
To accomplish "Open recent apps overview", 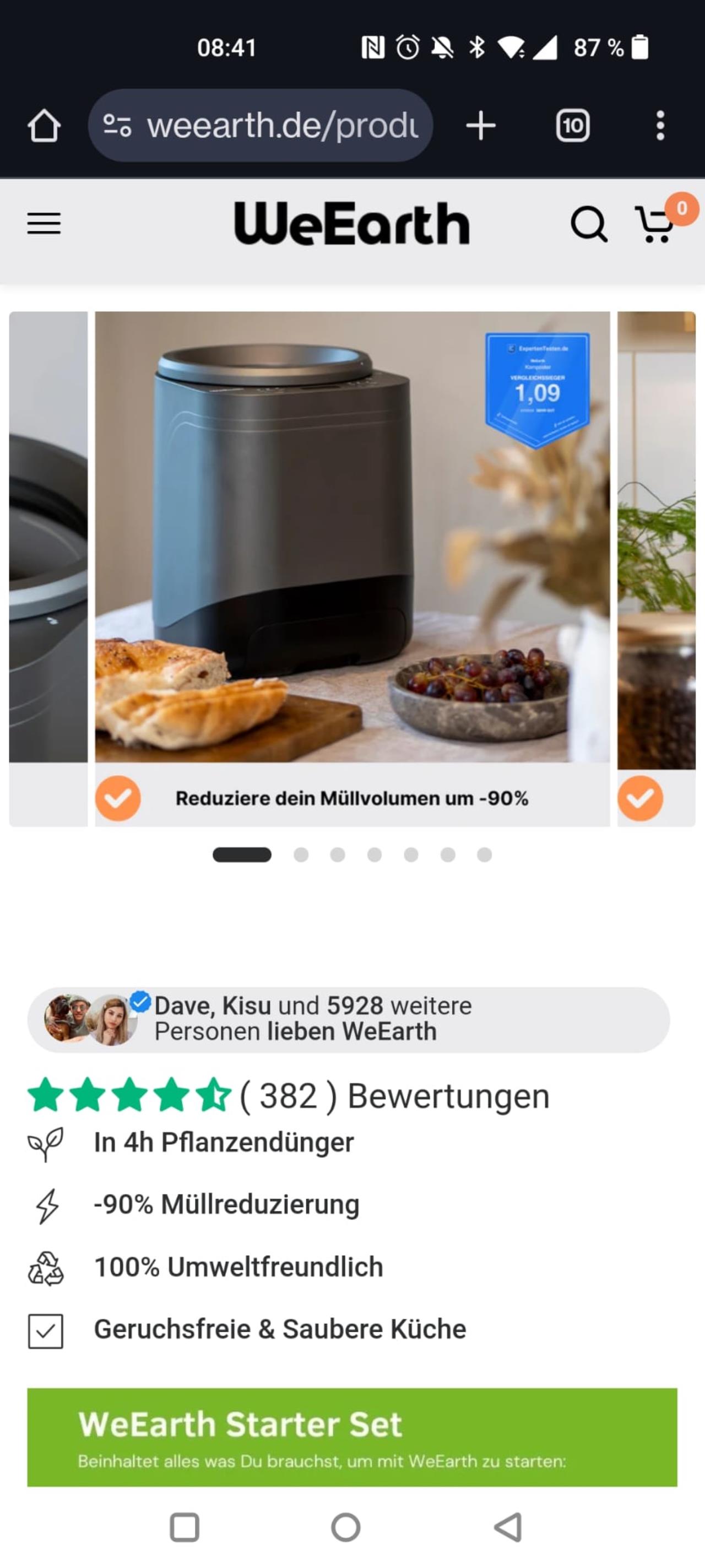I will pyautogui.click(x=185, y=1527).
